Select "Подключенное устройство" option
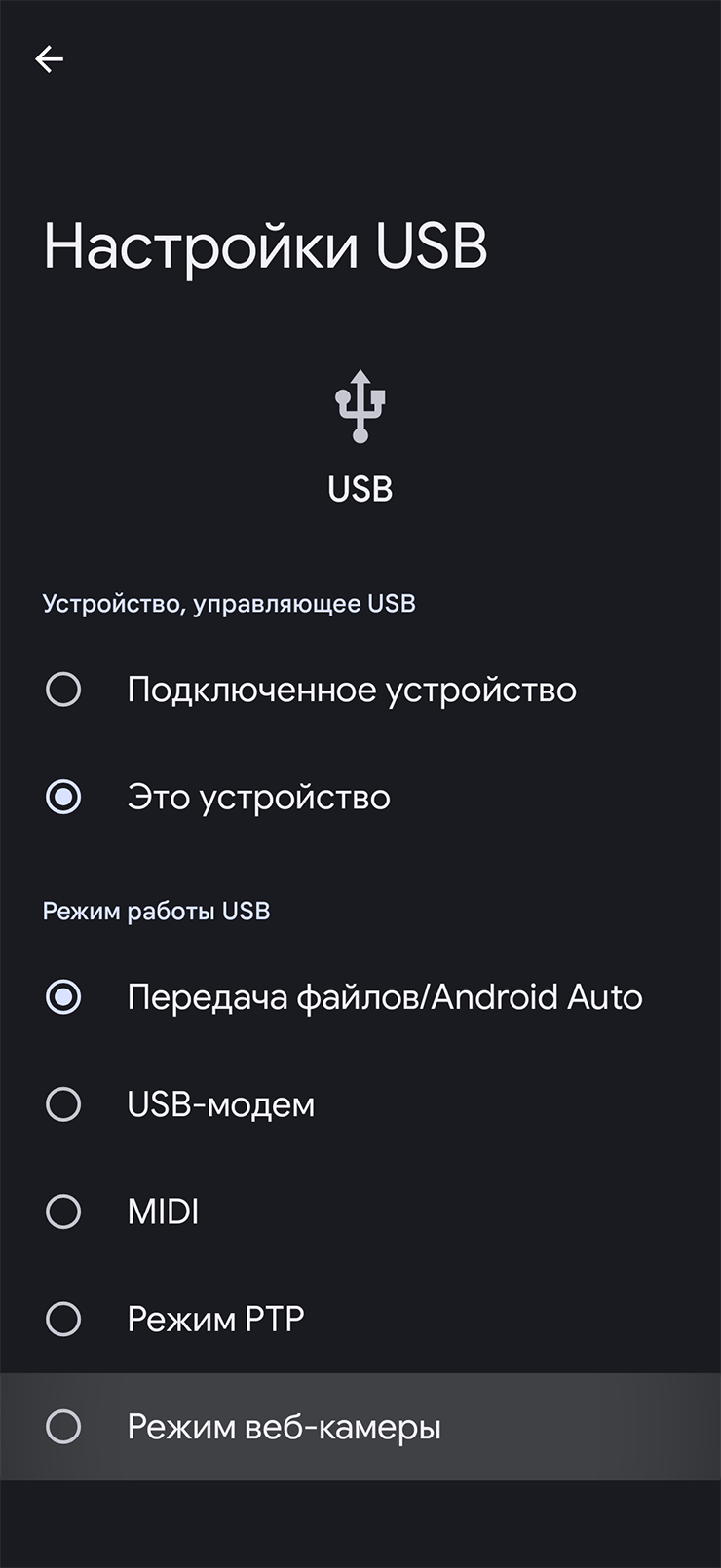The image size is (721, 1568). pos(360,690)
